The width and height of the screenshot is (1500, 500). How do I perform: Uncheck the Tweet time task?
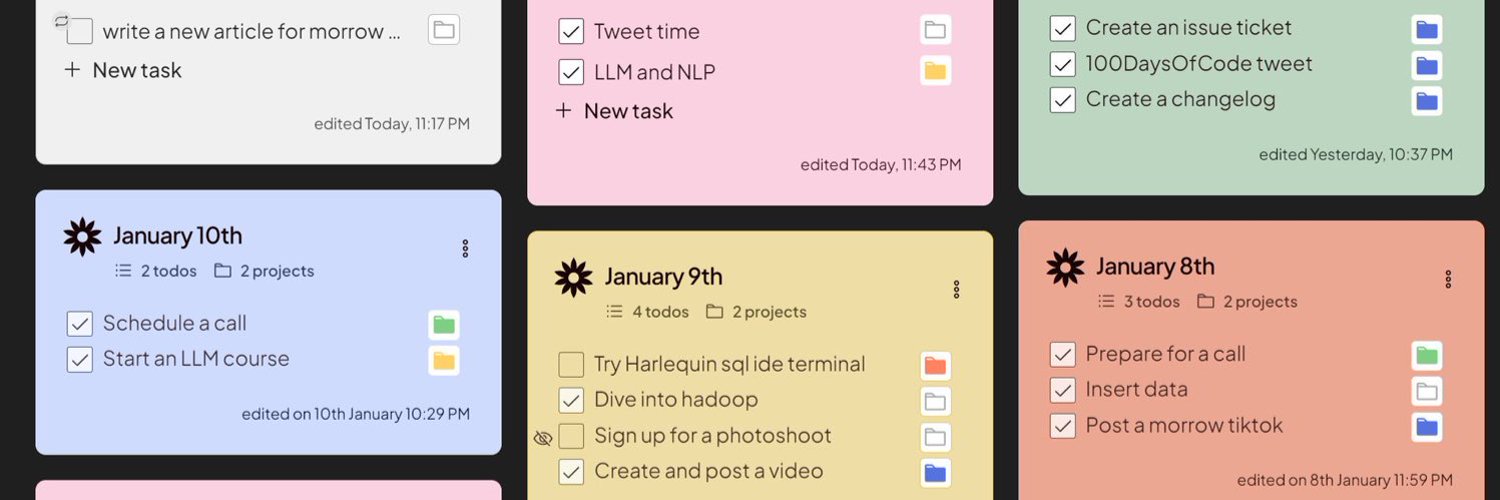571,31
